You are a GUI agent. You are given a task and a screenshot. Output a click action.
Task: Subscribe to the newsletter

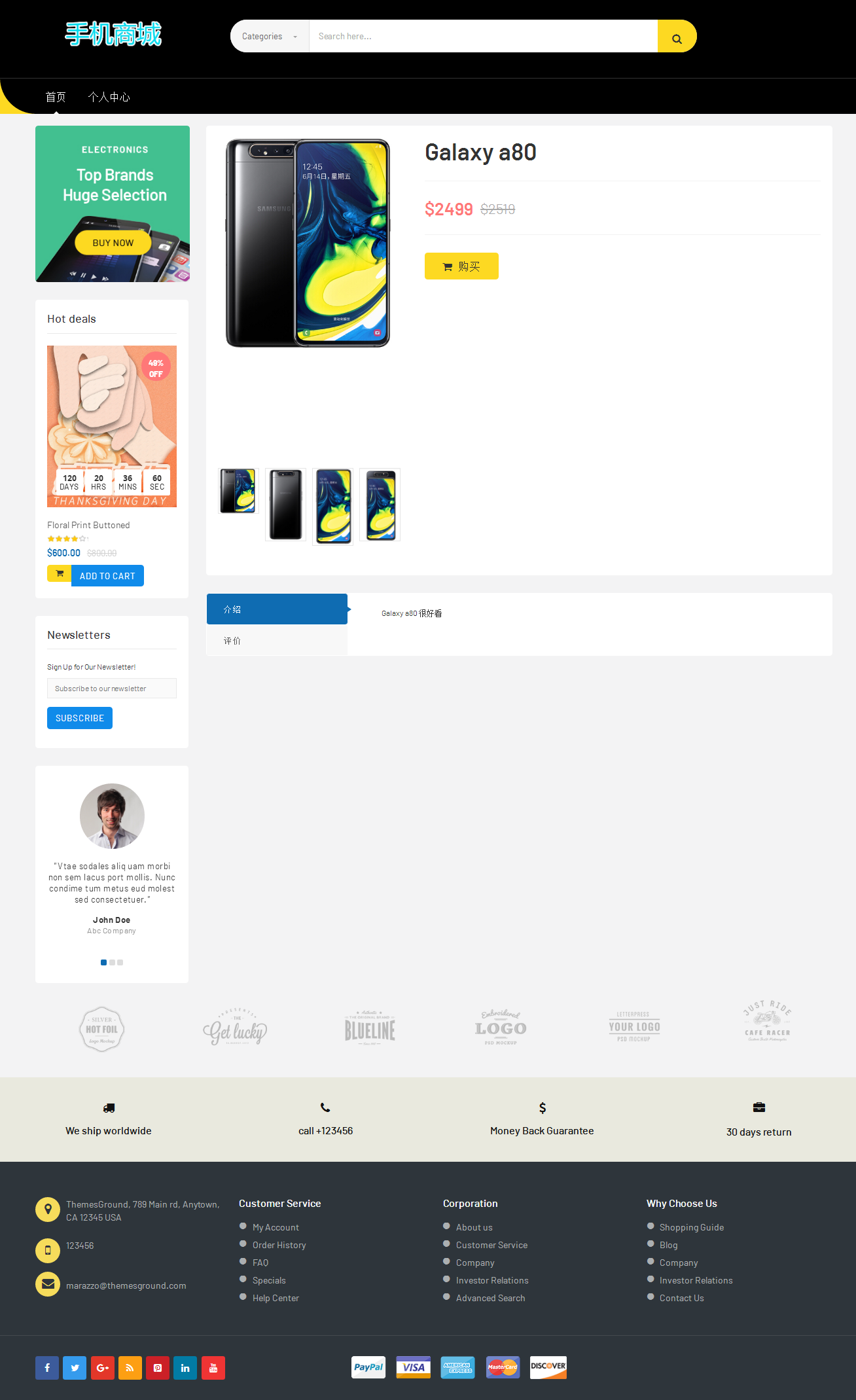80,718
